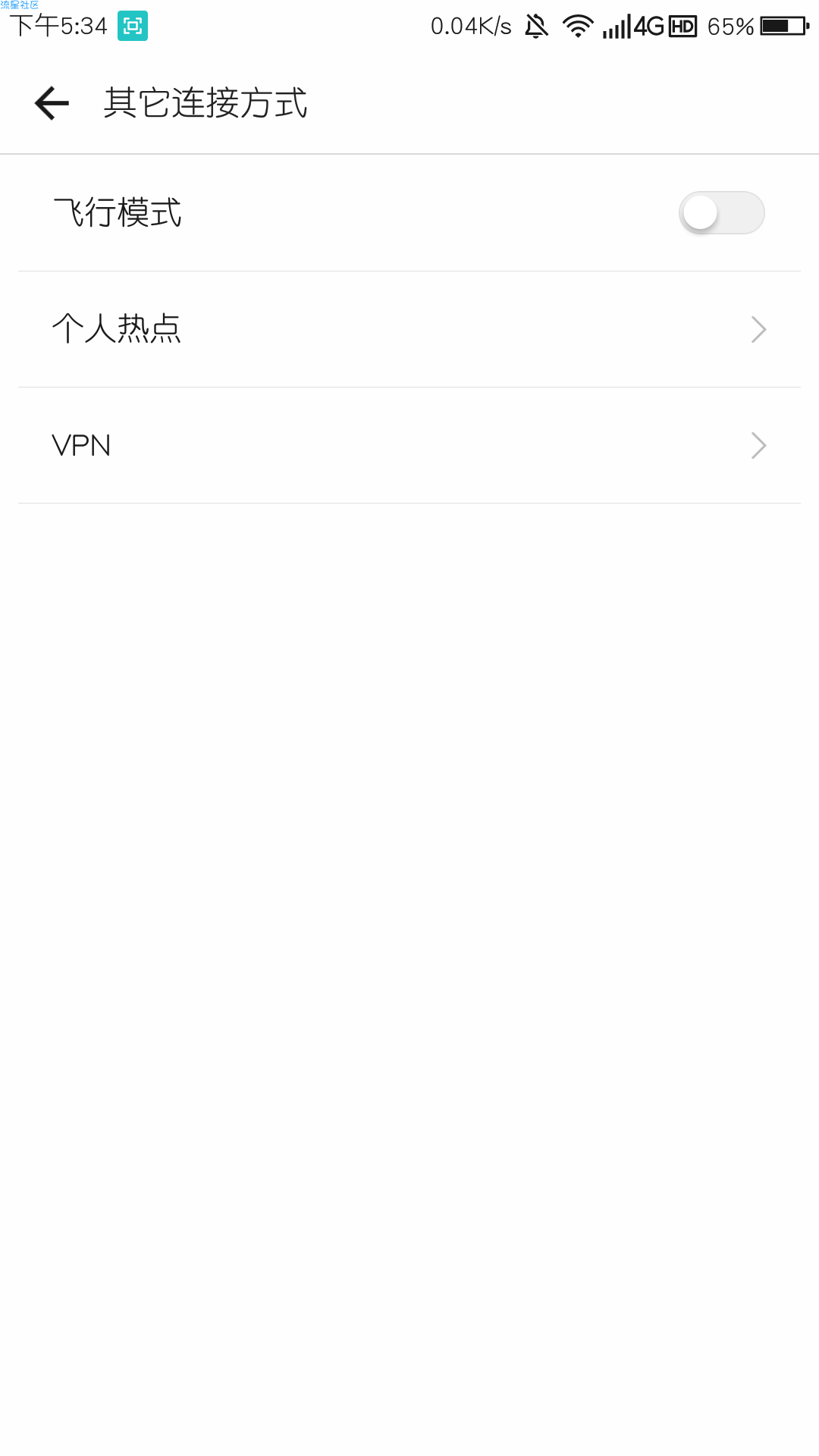Enable the 飞行模式 airplane mode switch
This screenshot has height=1456, width=819.
click(721, 213)
